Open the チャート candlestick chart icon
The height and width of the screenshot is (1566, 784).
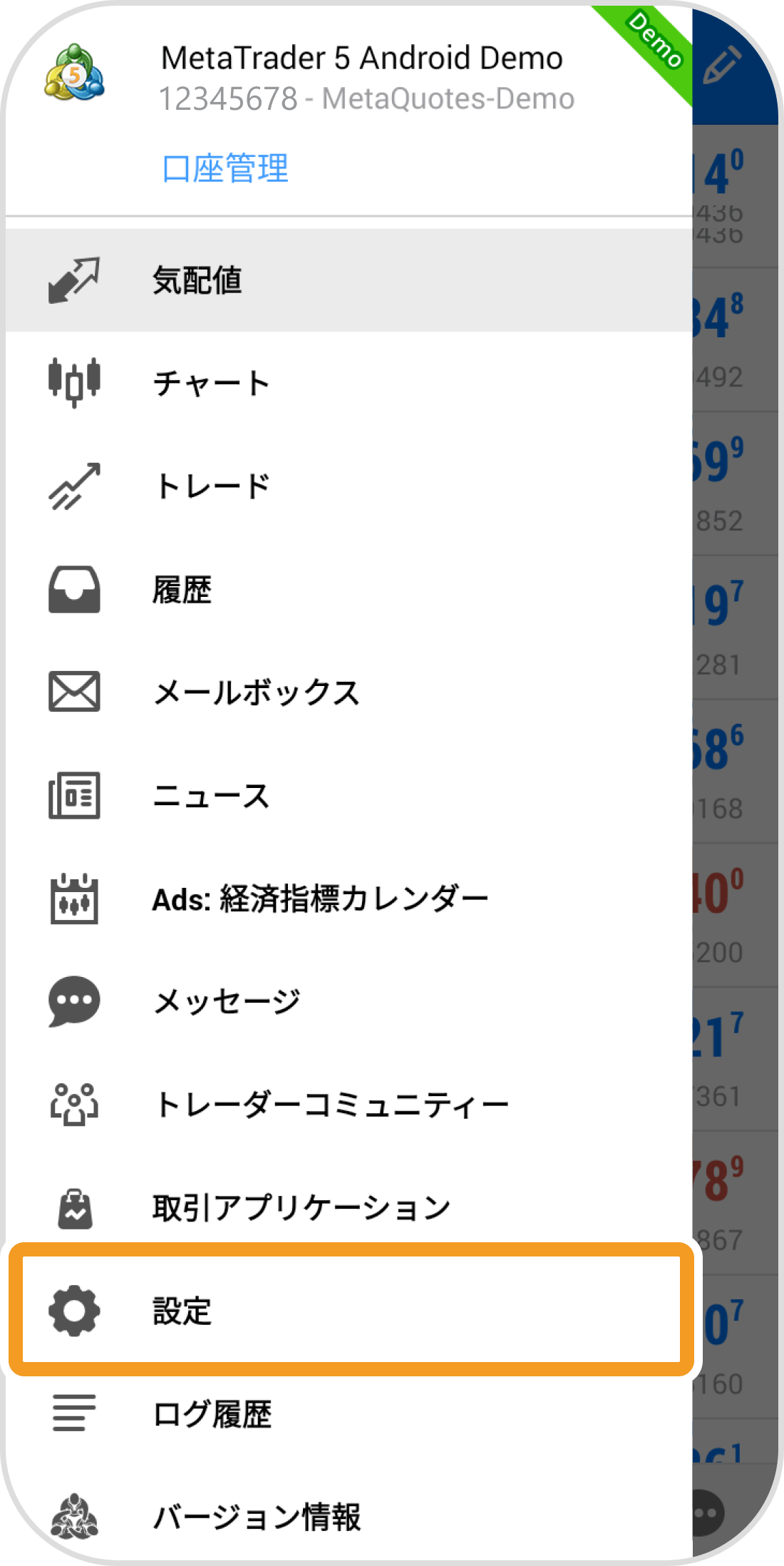point(73,382)
